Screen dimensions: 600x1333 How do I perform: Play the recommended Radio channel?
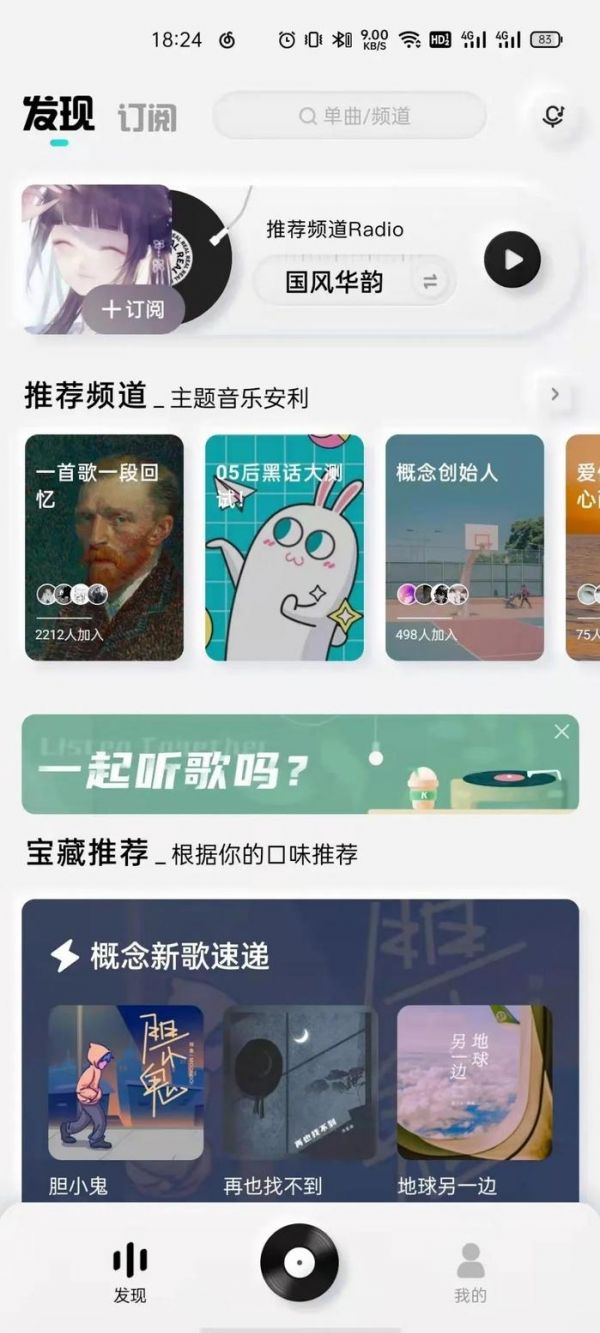click(512, 260)
